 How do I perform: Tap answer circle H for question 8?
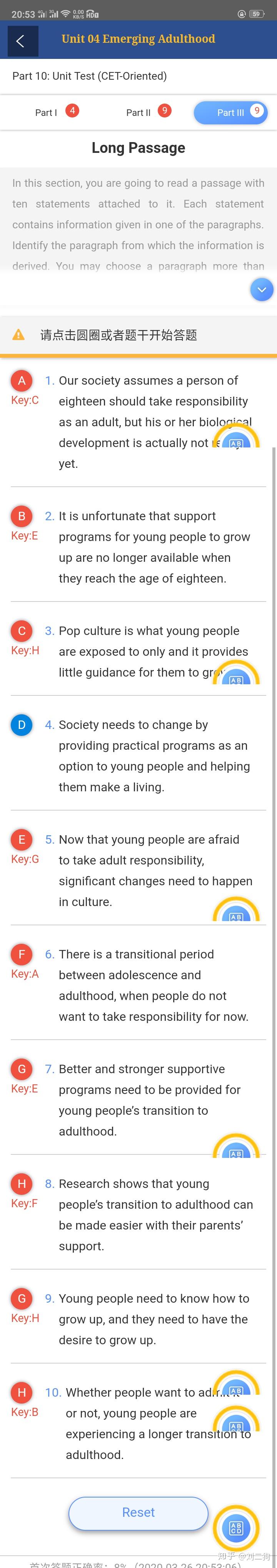tap(22, 1183)
